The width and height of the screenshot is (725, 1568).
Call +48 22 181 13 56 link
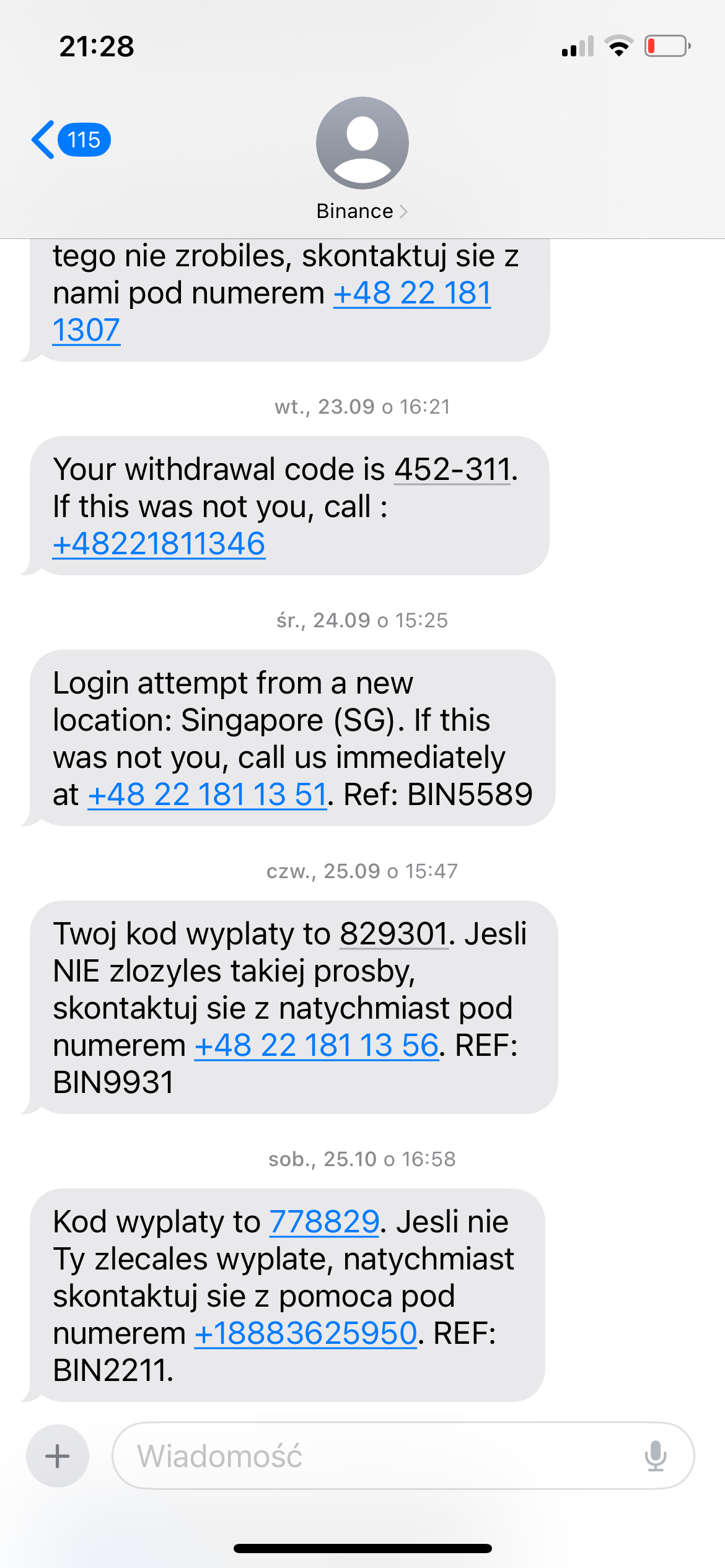[x=317, y=1045]
